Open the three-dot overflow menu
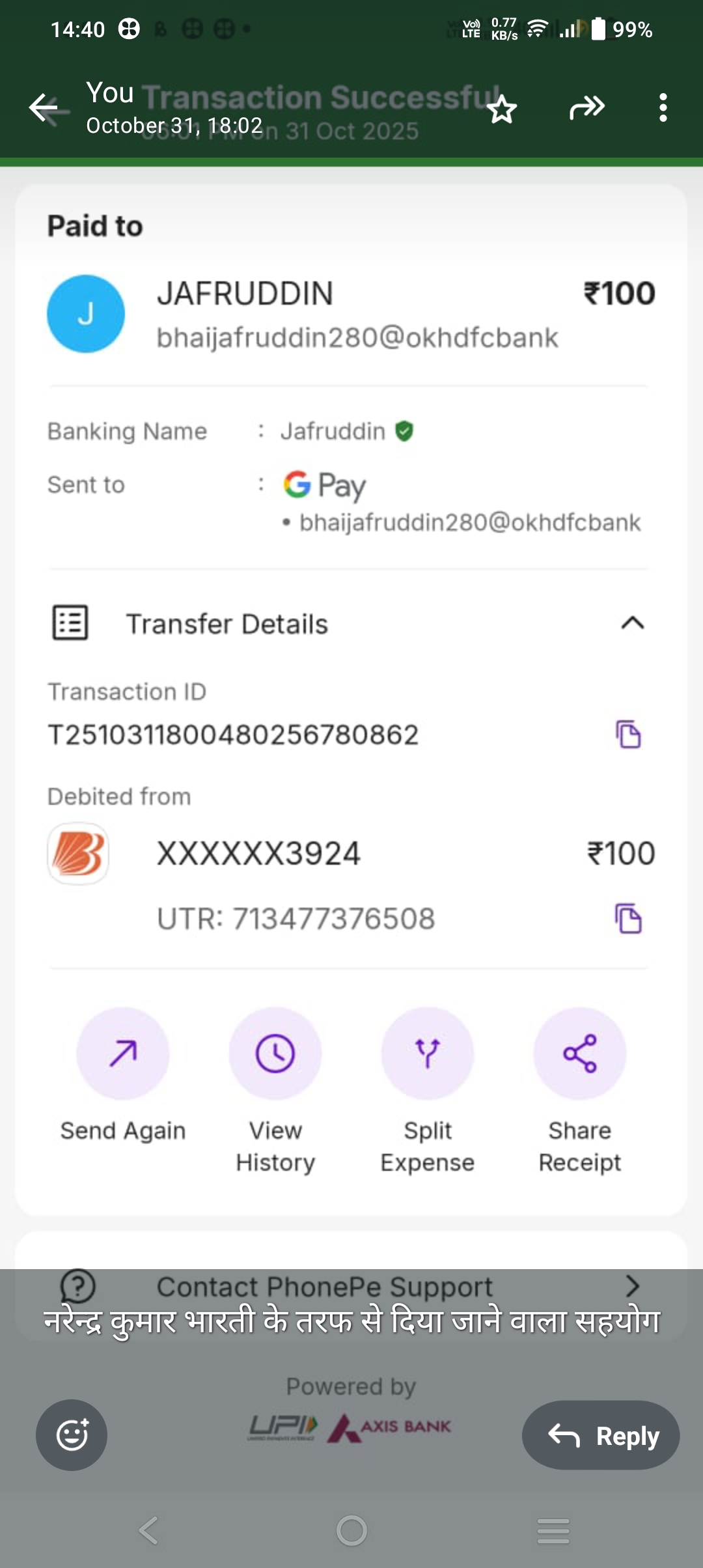 pyautogui.click(x=663, y=107)
